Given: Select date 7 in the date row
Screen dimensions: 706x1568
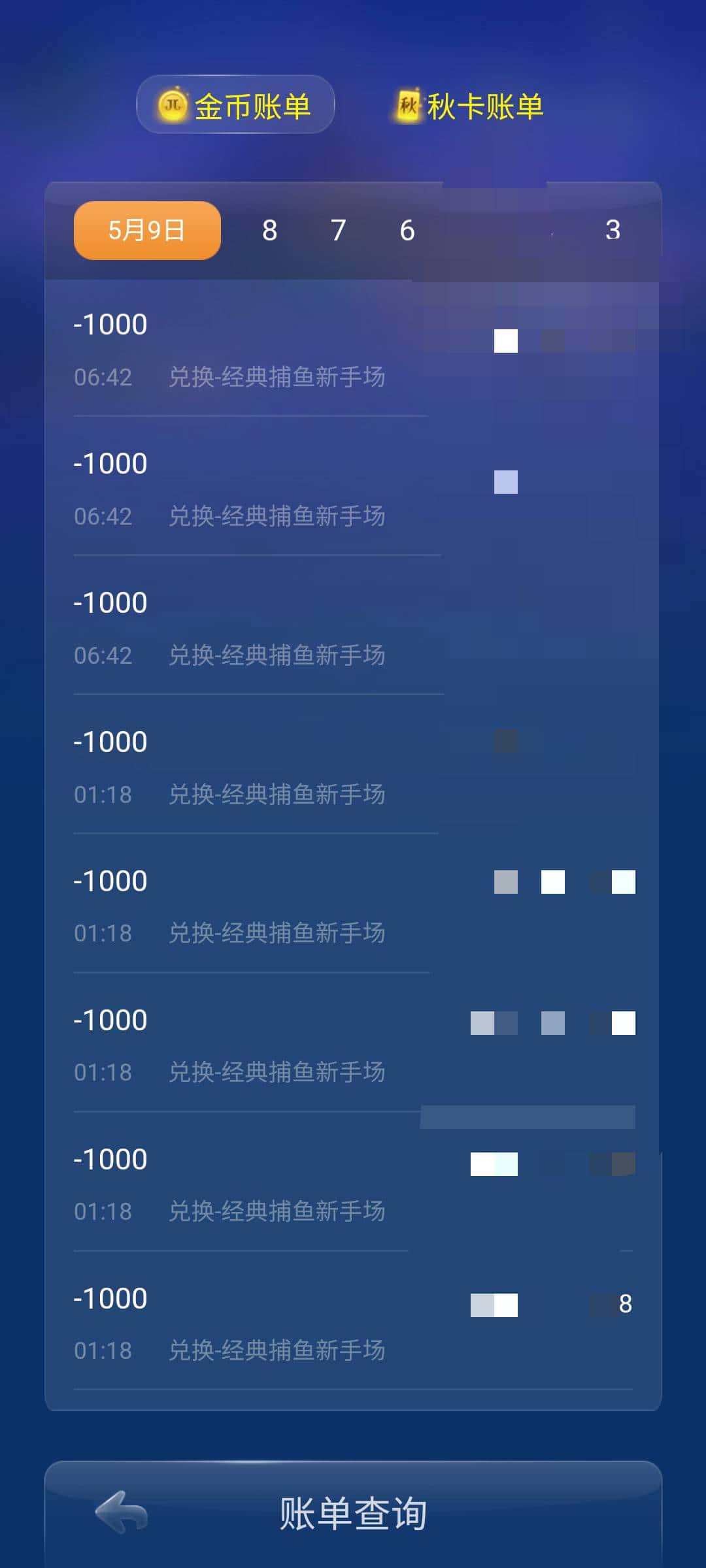Looking at the screenshot, I should [x=337, y=230].
